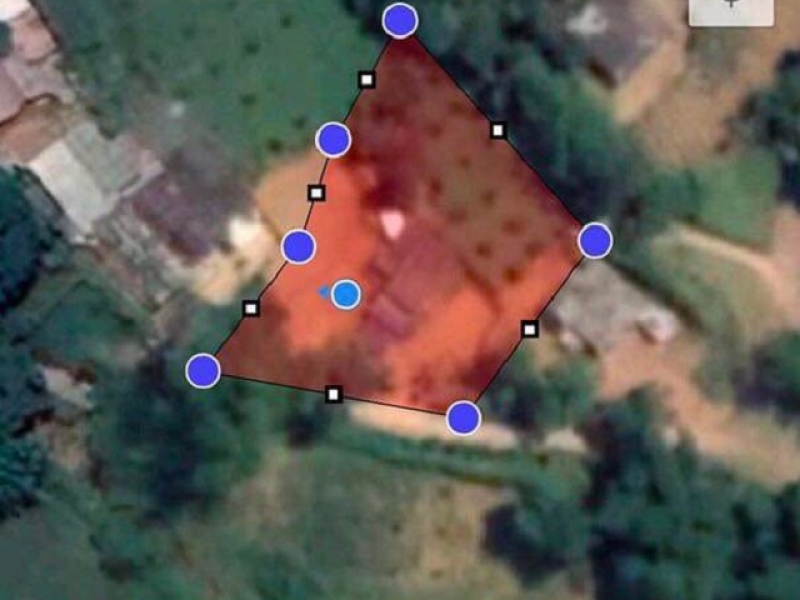Select the easternmost polygon vertex handle

point(595,240)
